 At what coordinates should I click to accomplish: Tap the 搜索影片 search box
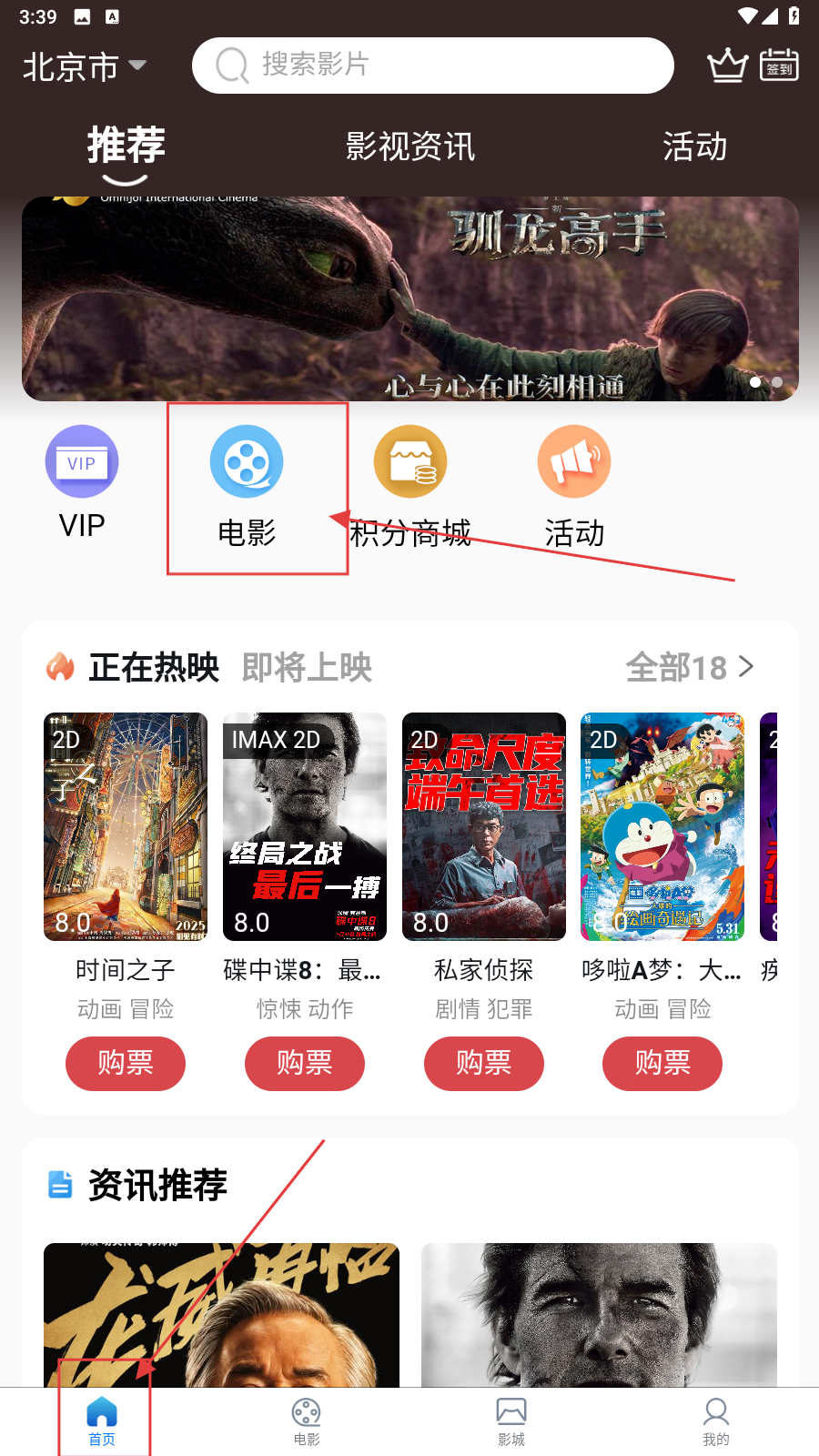click(x=432, y=66)
